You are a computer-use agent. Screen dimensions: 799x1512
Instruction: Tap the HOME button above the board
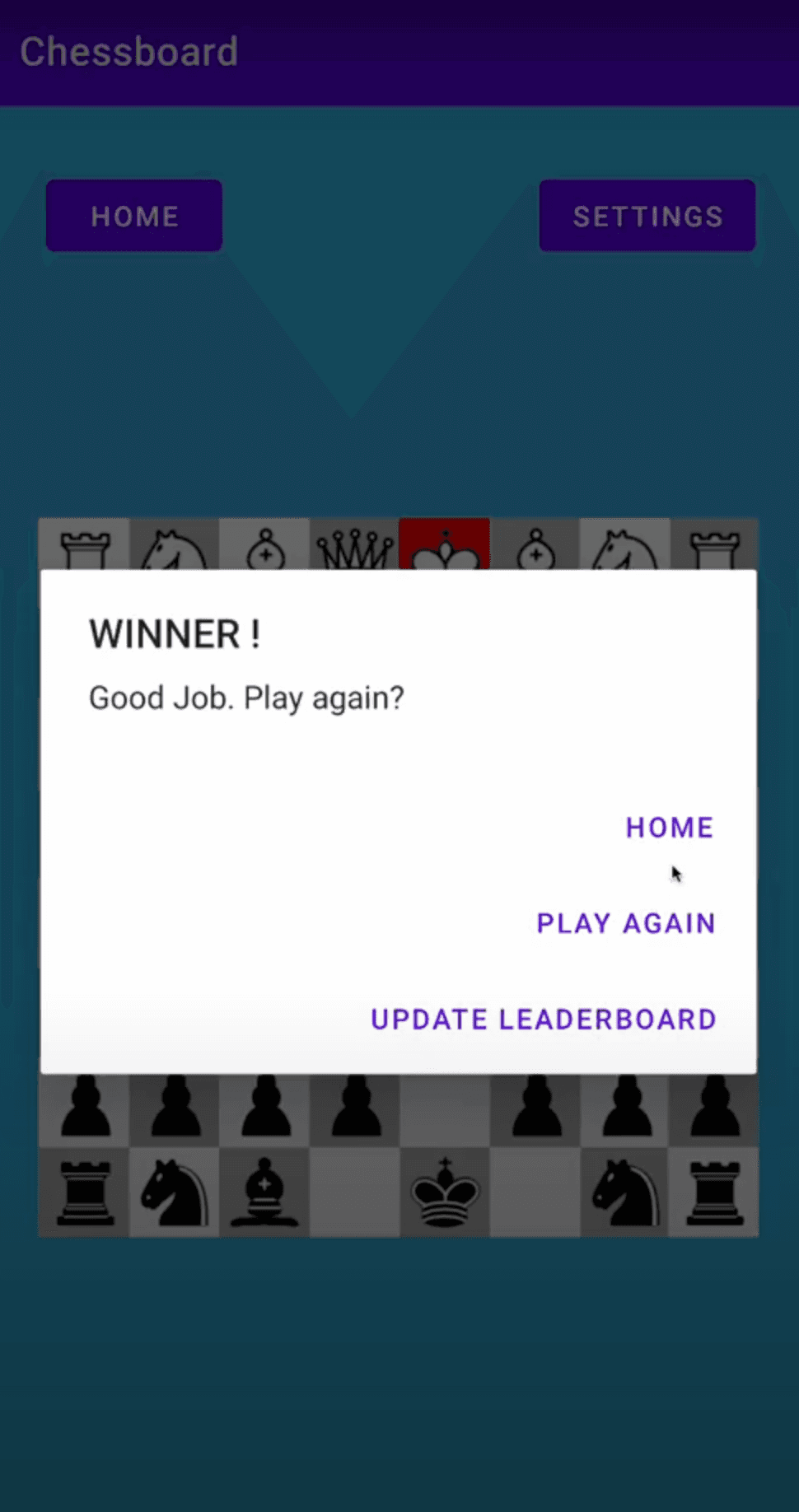click(134, 216)
